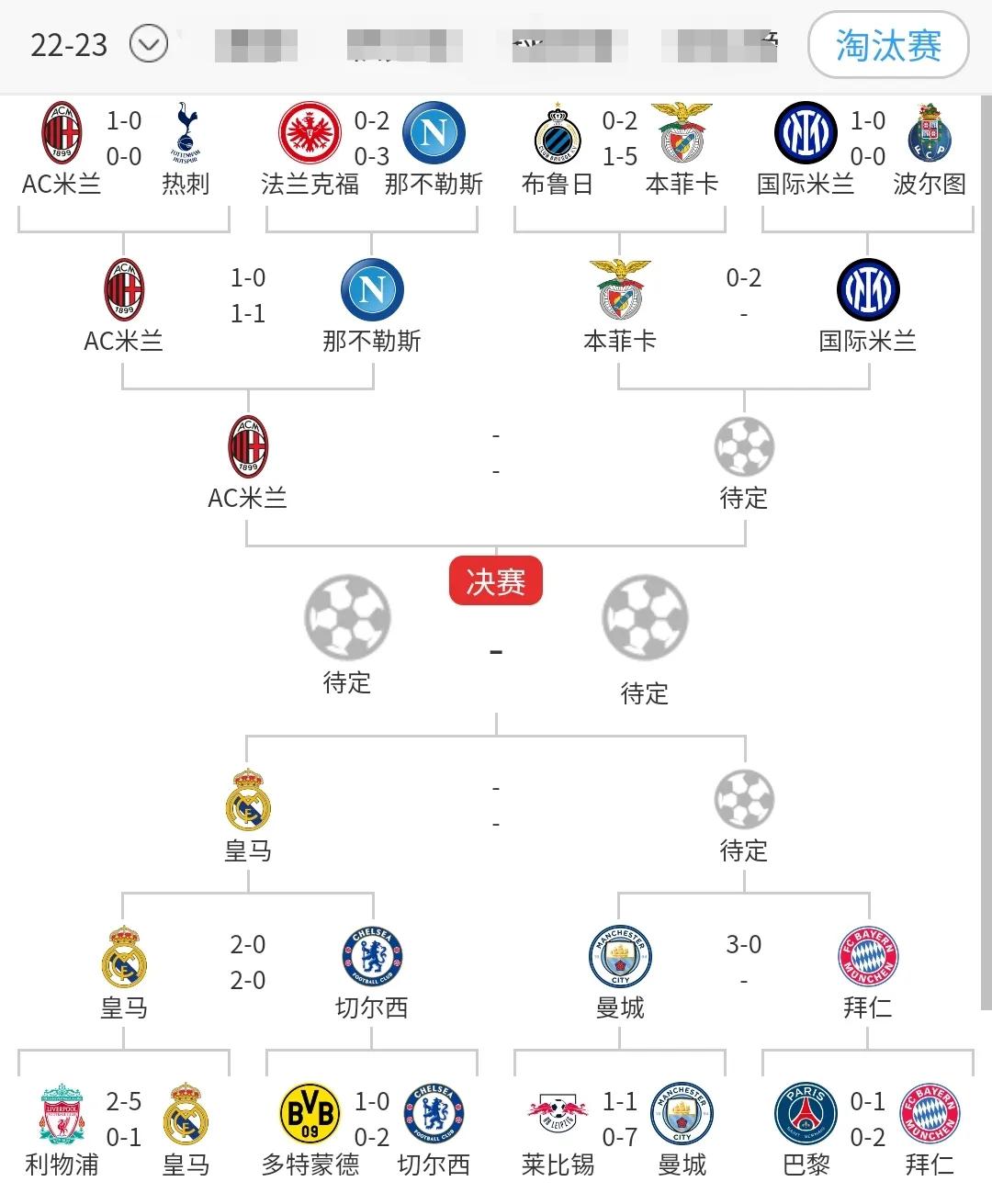Image resolution: width=992 pixels, height=1204 pixels.
Task: Open the AC米兰 vs 热刺 match
Action: 124,140
